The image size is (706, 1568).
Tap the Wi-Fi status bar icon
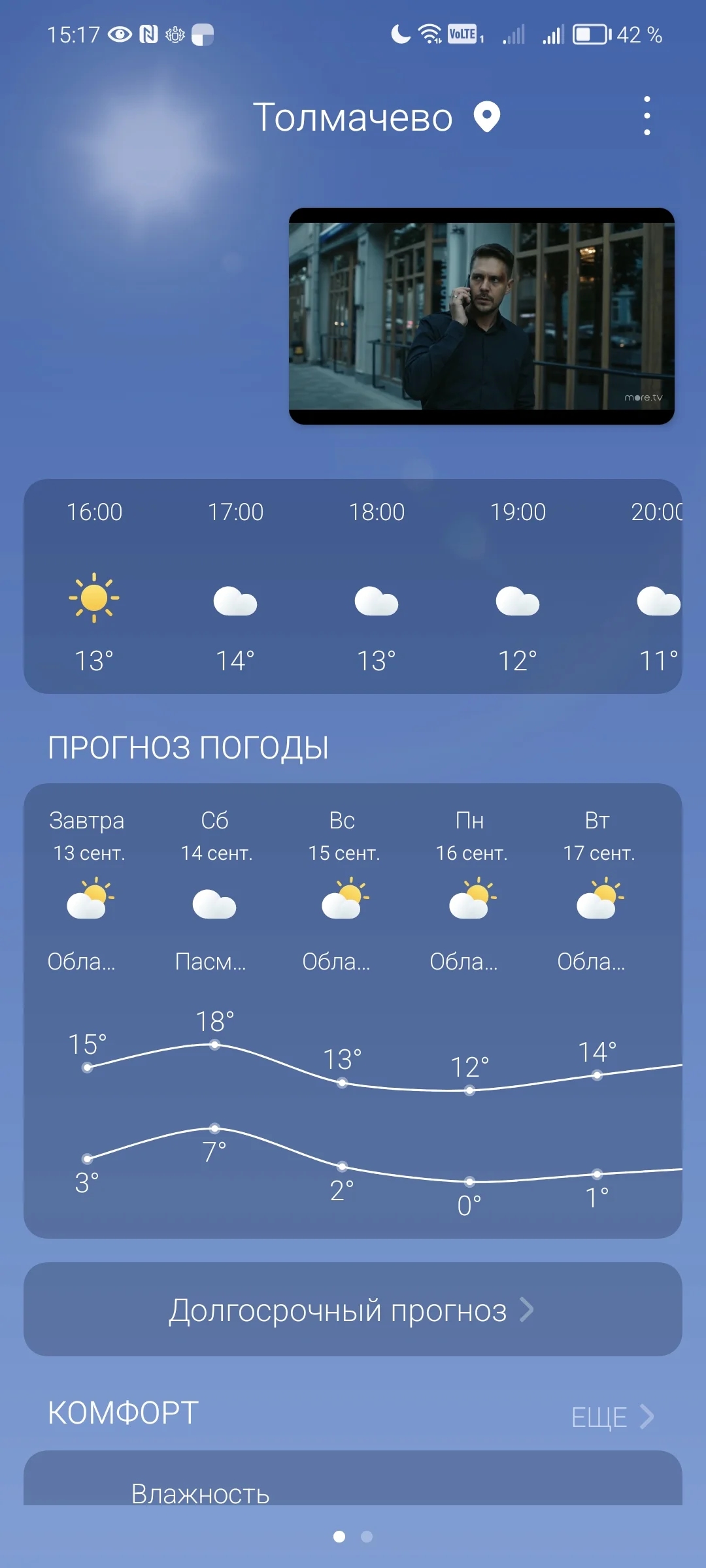click(428, 33)
